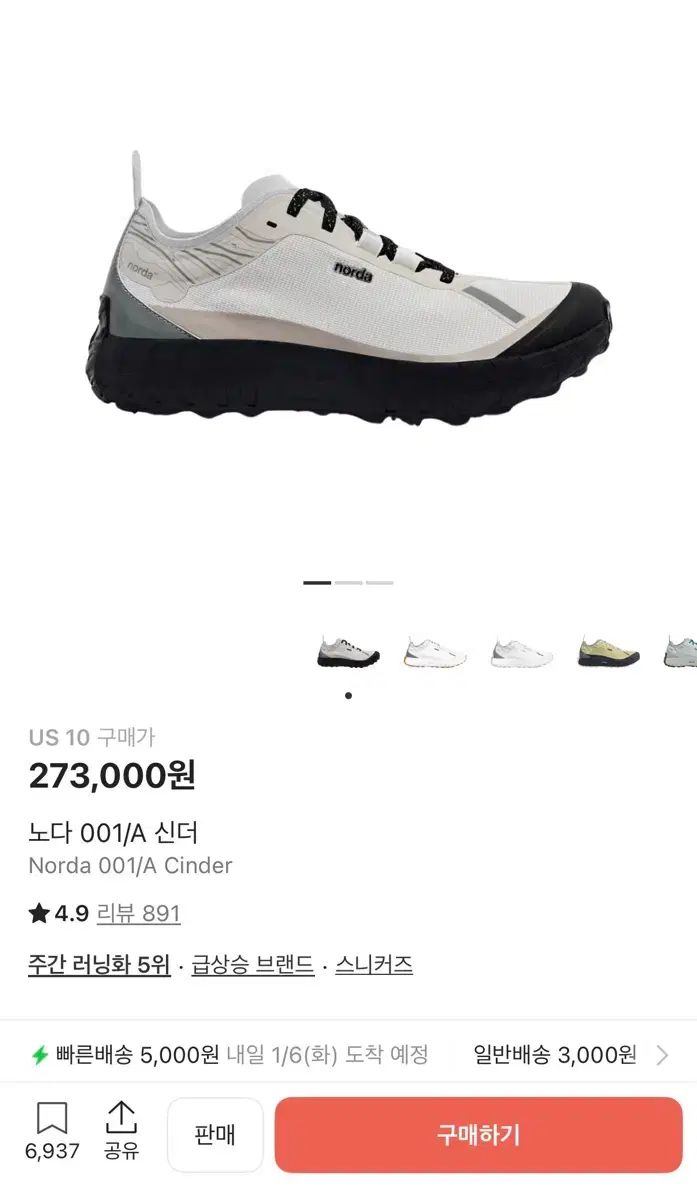Screen dimensions: 697x1200
Task: Select the black-soled Cinder color thumbnail
Action: point(348,652)
